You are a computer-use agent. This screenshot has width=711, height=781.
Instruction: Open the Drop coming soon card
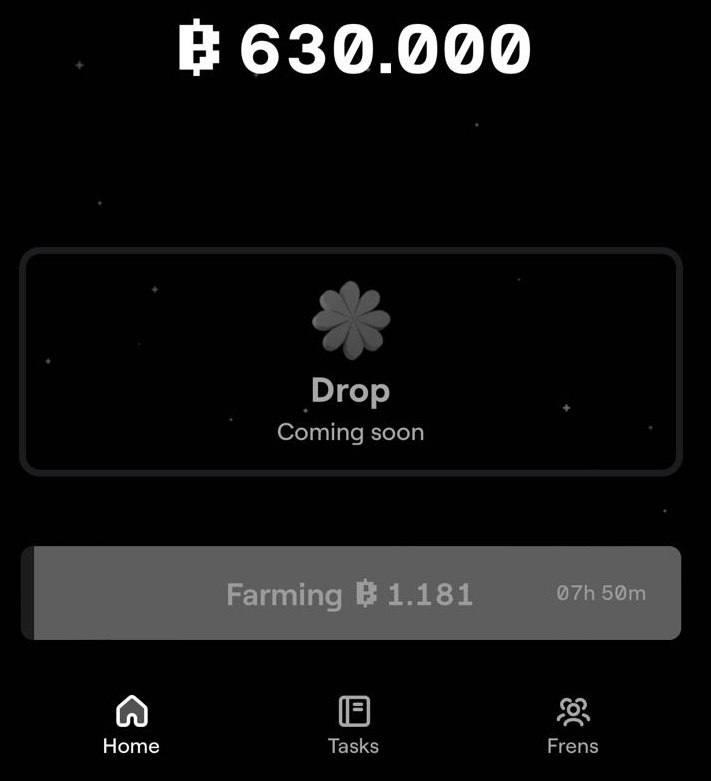pyautogui.click(x=351, y=361)
